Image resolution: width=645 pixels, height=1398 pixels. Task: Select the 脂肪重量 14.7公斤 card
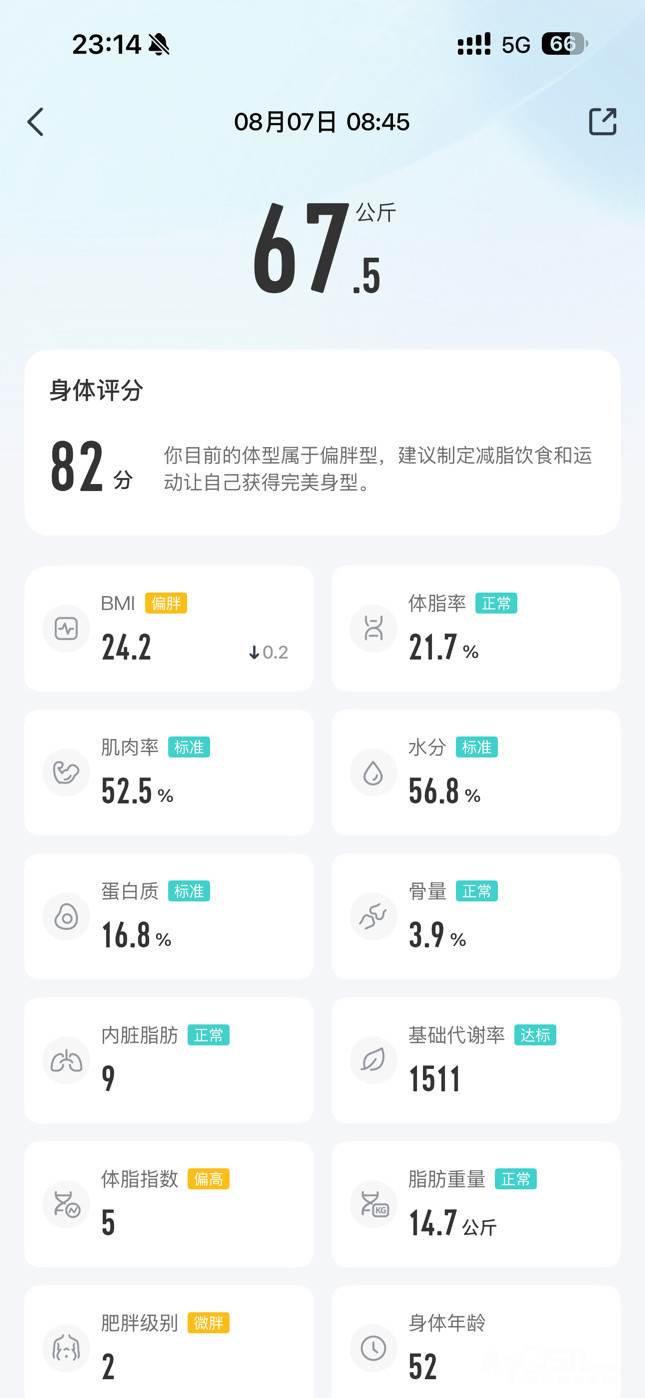(476, 1205)
